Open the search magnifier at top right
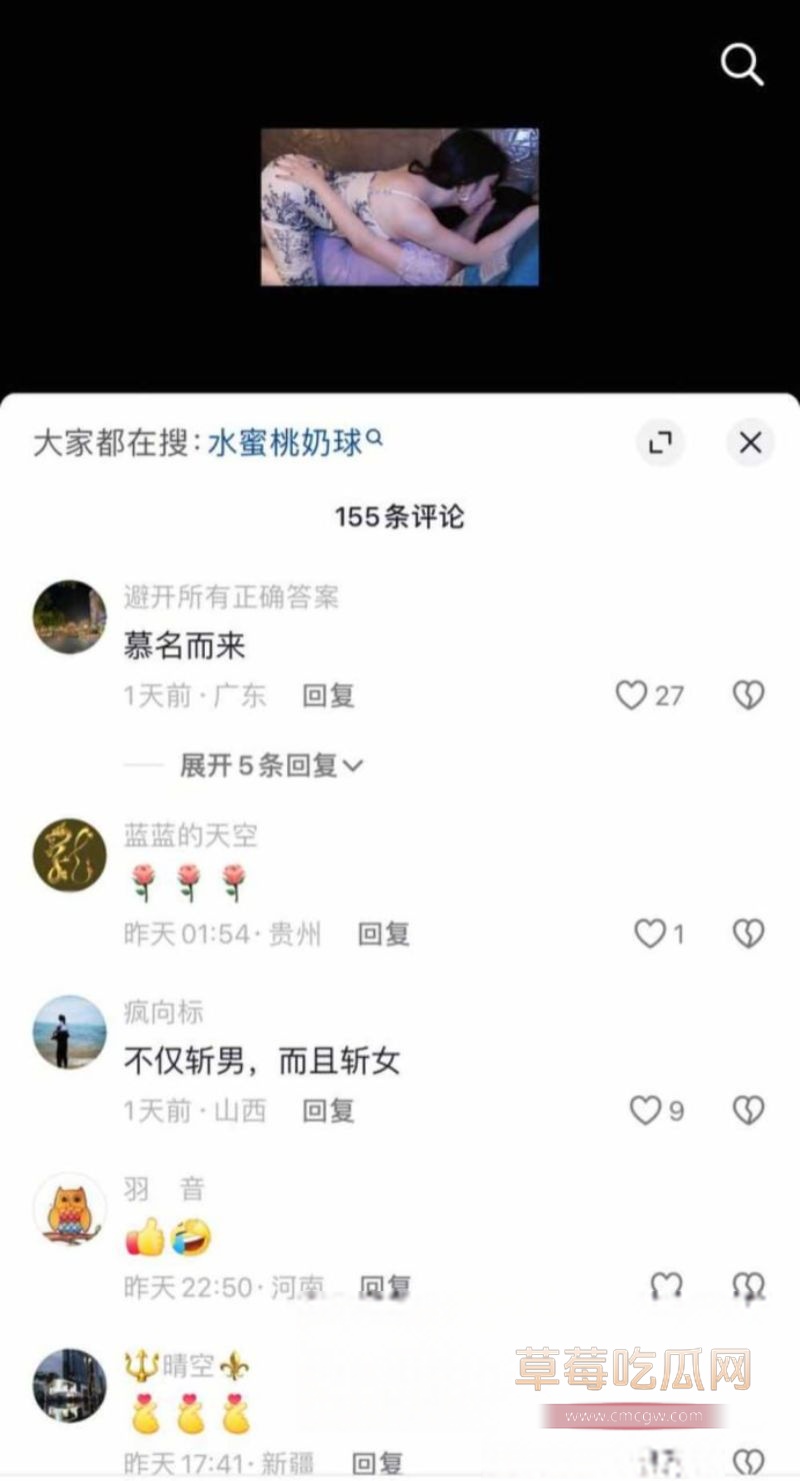The height and width of the screenshot is (1481, 800). (741, 65)
